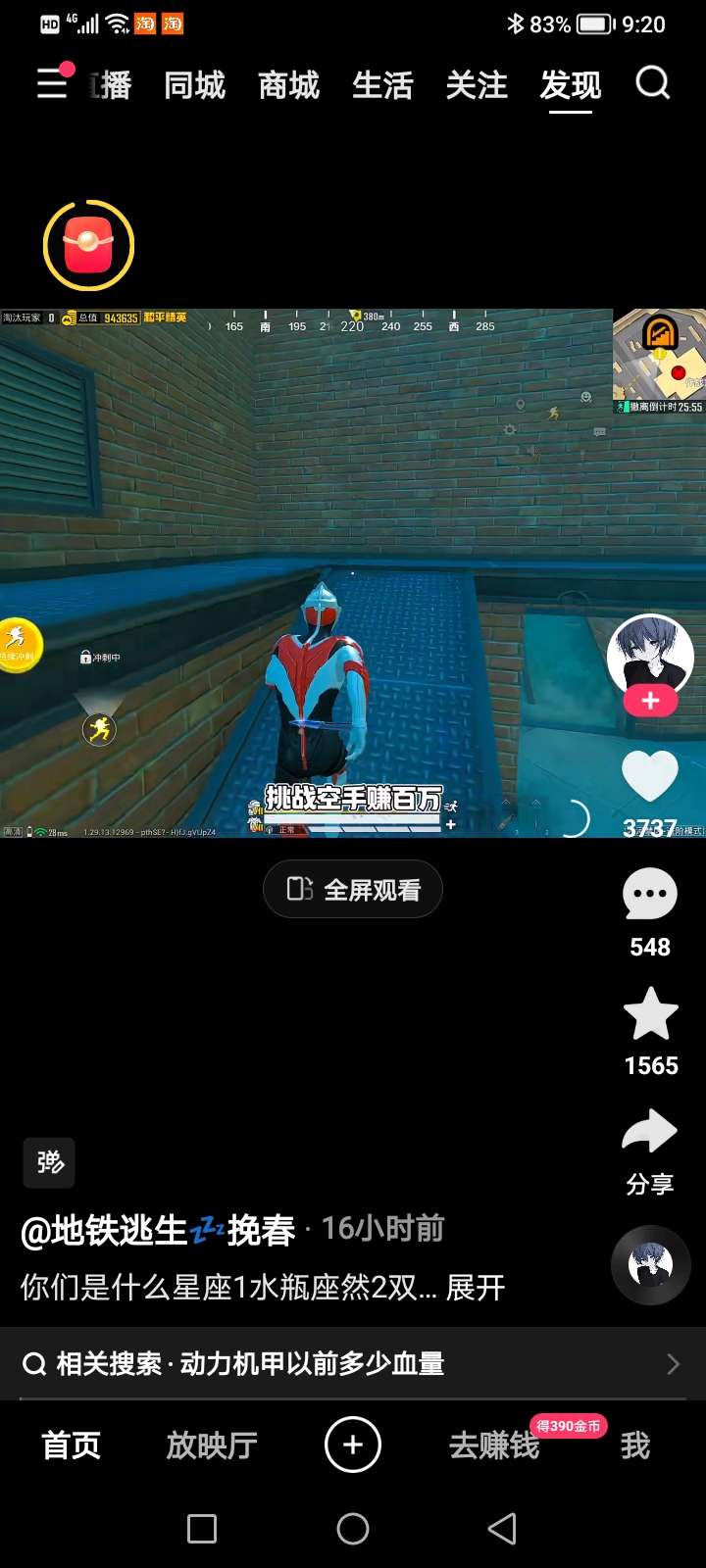The width and height of the screenshot is (706, 1568).
Task: Switch to the 同城 tab
Action: click(x=194, y=86)
